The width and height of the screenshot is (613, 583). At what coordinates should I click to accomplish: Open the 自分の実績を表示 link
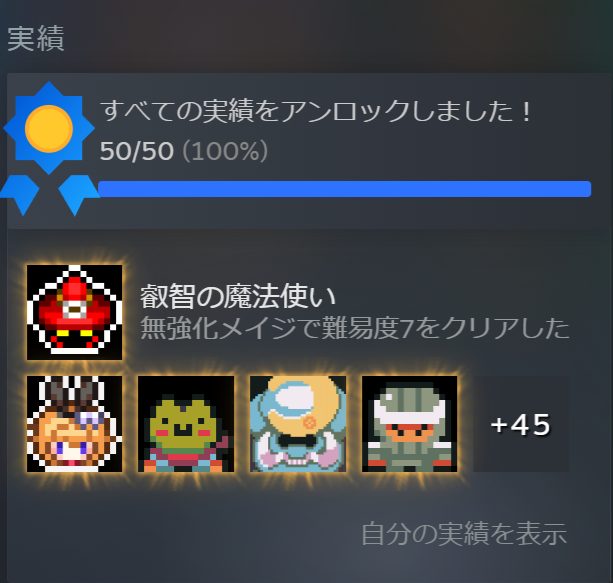coord(464,533)
